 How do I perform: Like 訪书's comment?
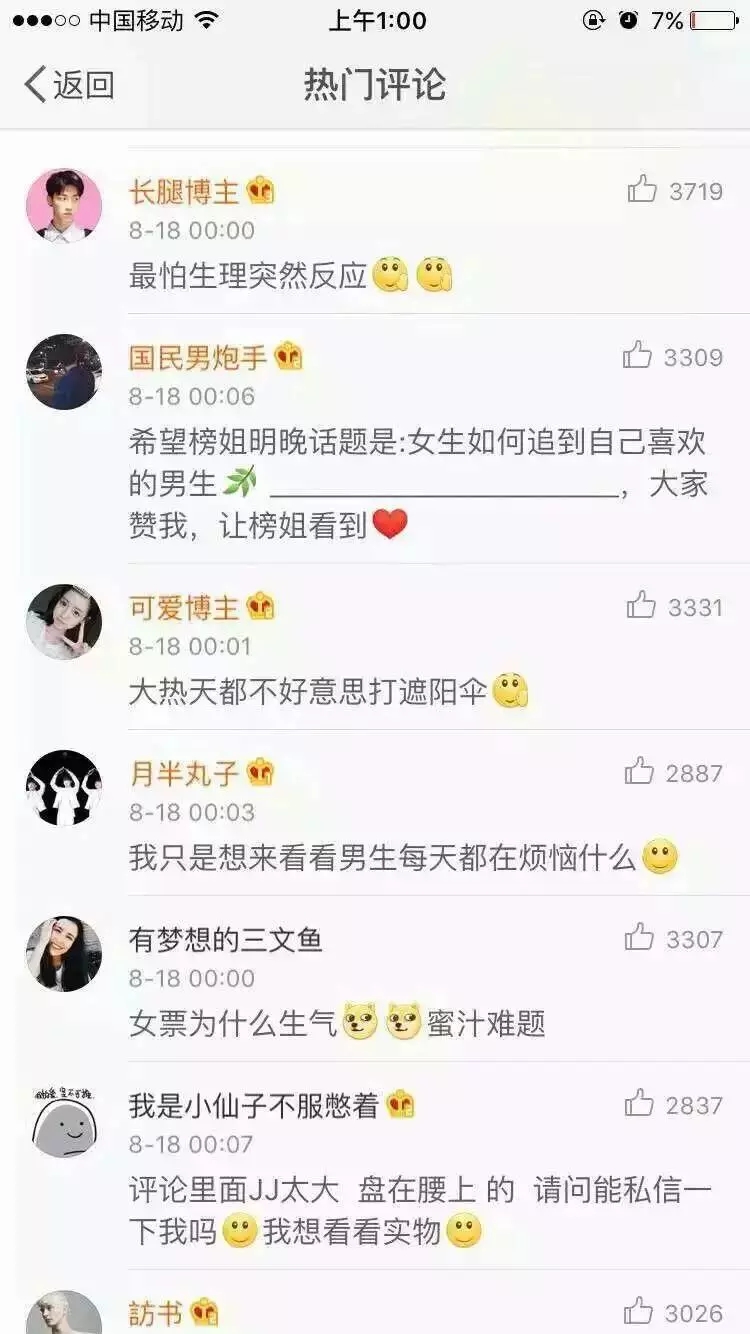(x=638, y=1311)
